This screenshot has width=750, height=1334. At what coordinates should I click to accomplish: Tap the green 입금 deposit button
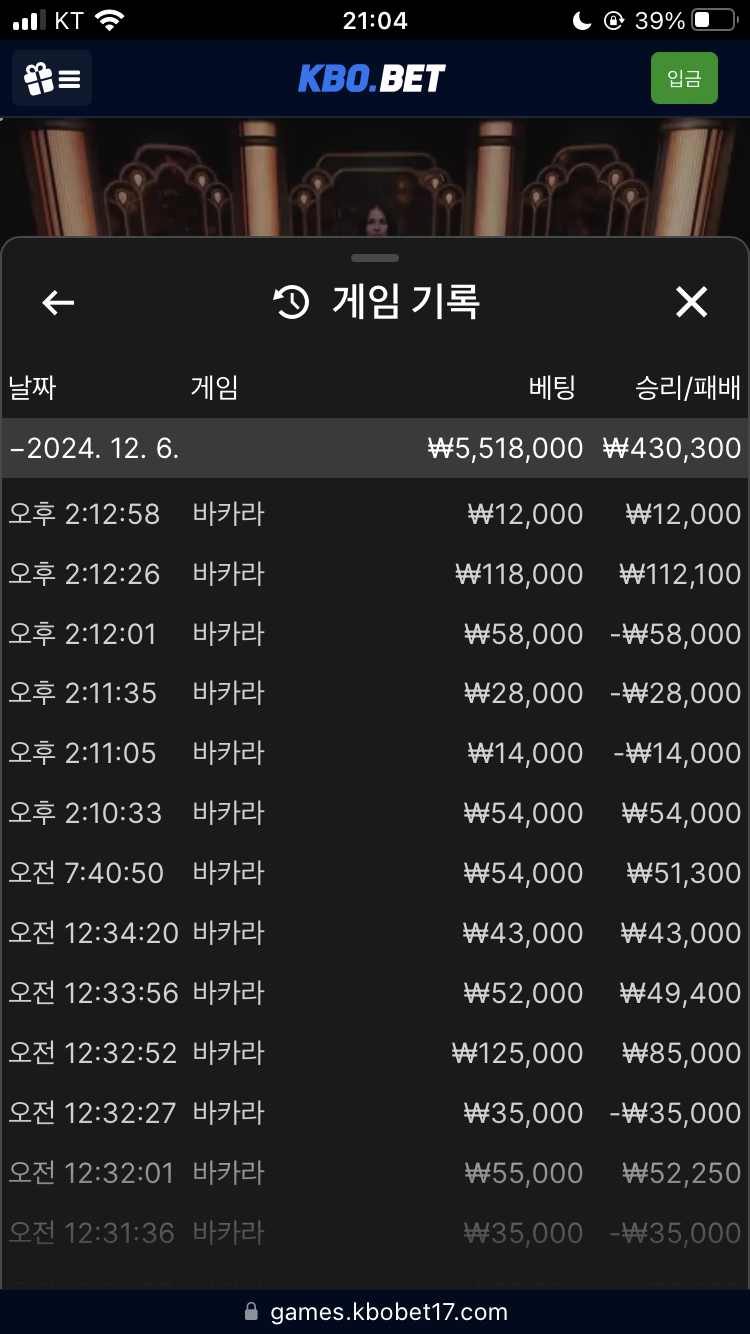(x=684, y=78)
